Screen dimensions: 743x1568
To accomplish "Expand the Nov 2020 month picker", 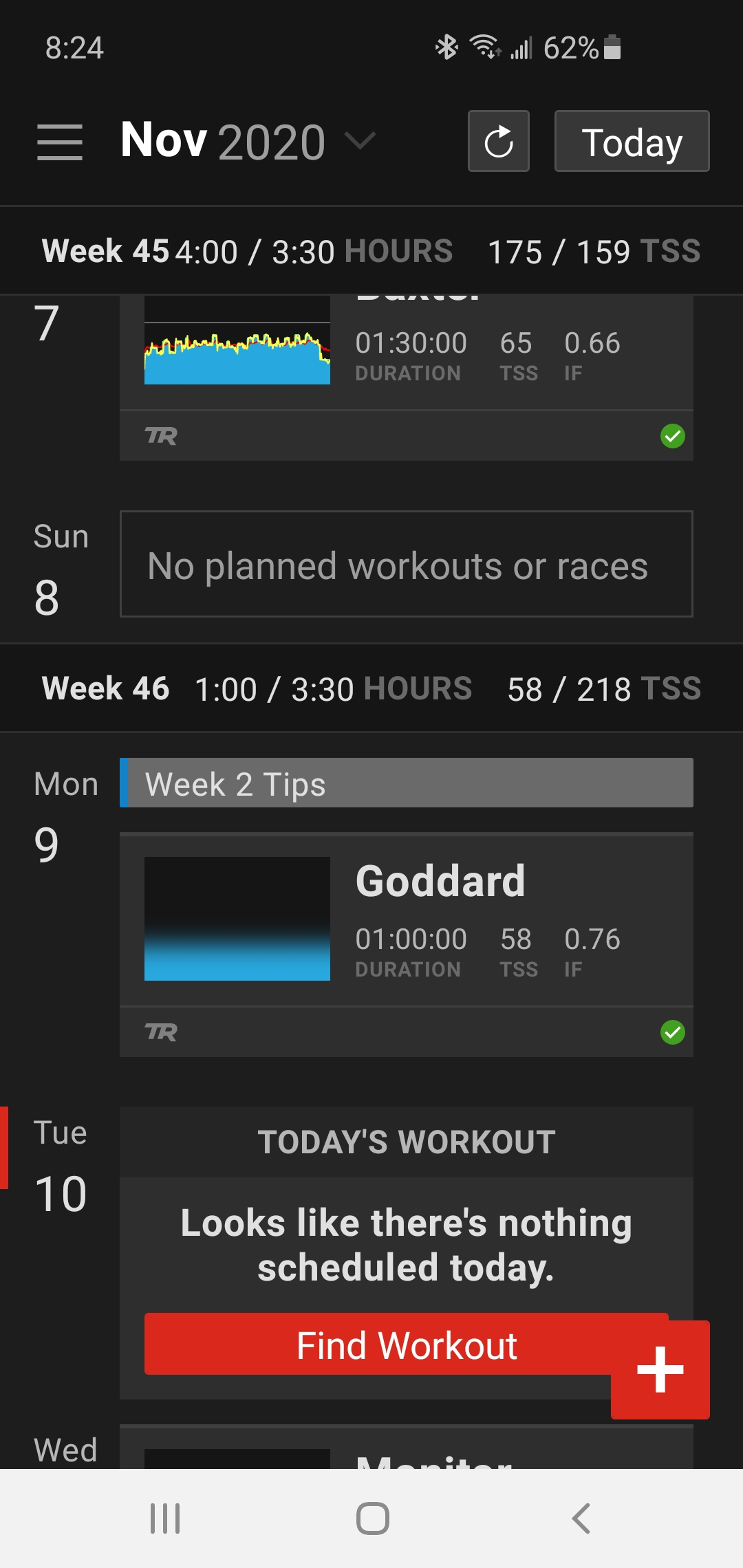I will click(248, 141).
